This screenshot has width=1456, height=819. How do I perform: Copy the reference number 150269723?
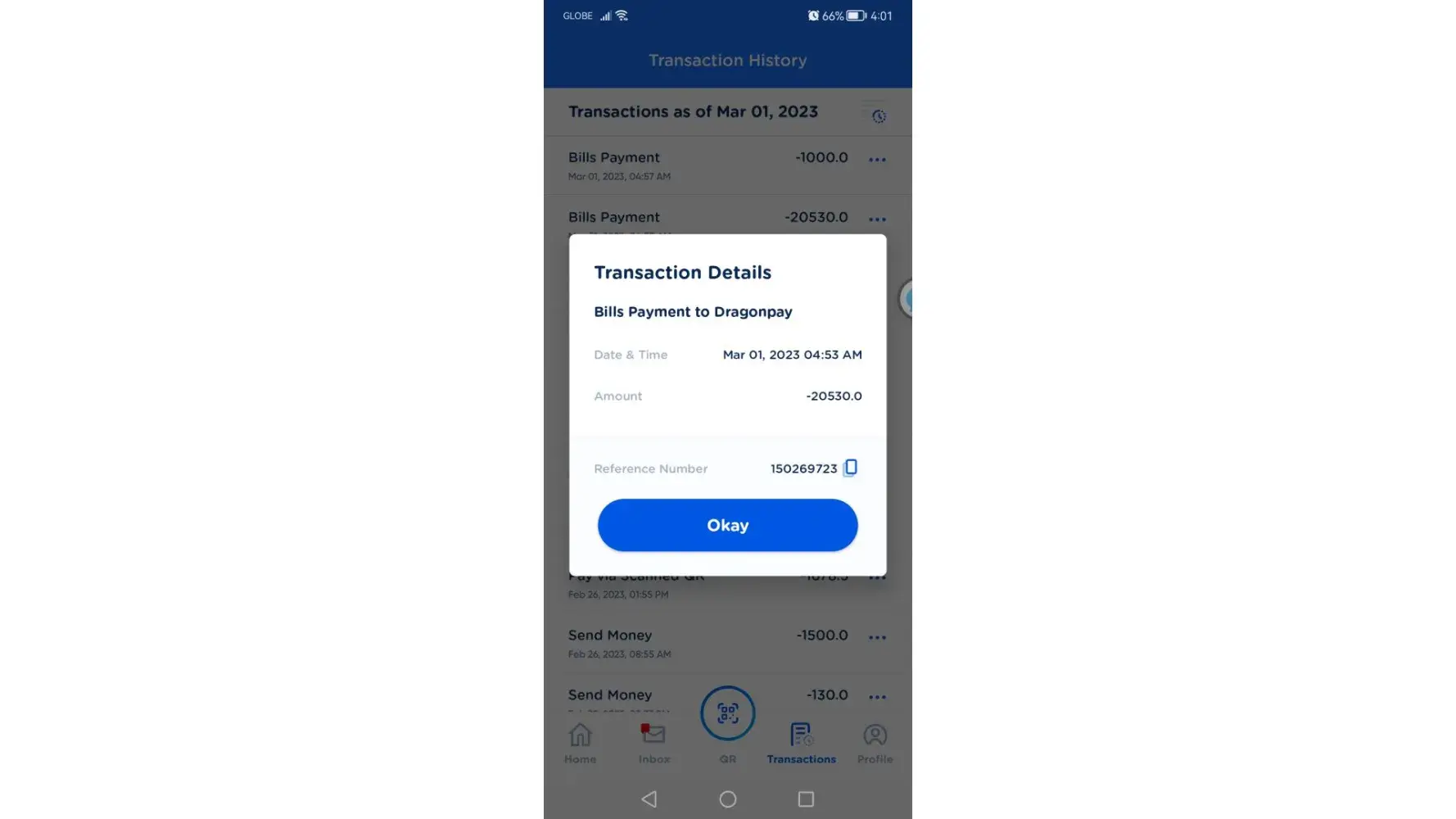(850, 468)
